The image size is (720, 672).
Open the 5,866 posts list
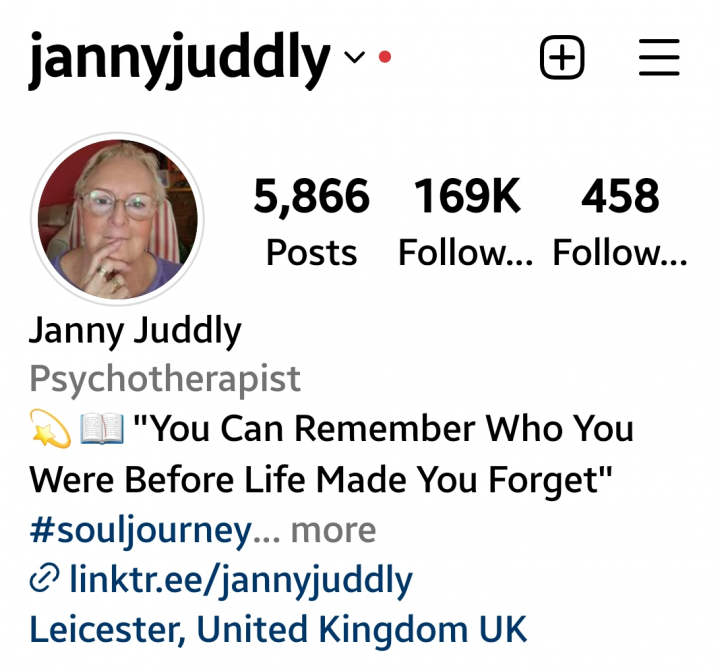point(311,222)
